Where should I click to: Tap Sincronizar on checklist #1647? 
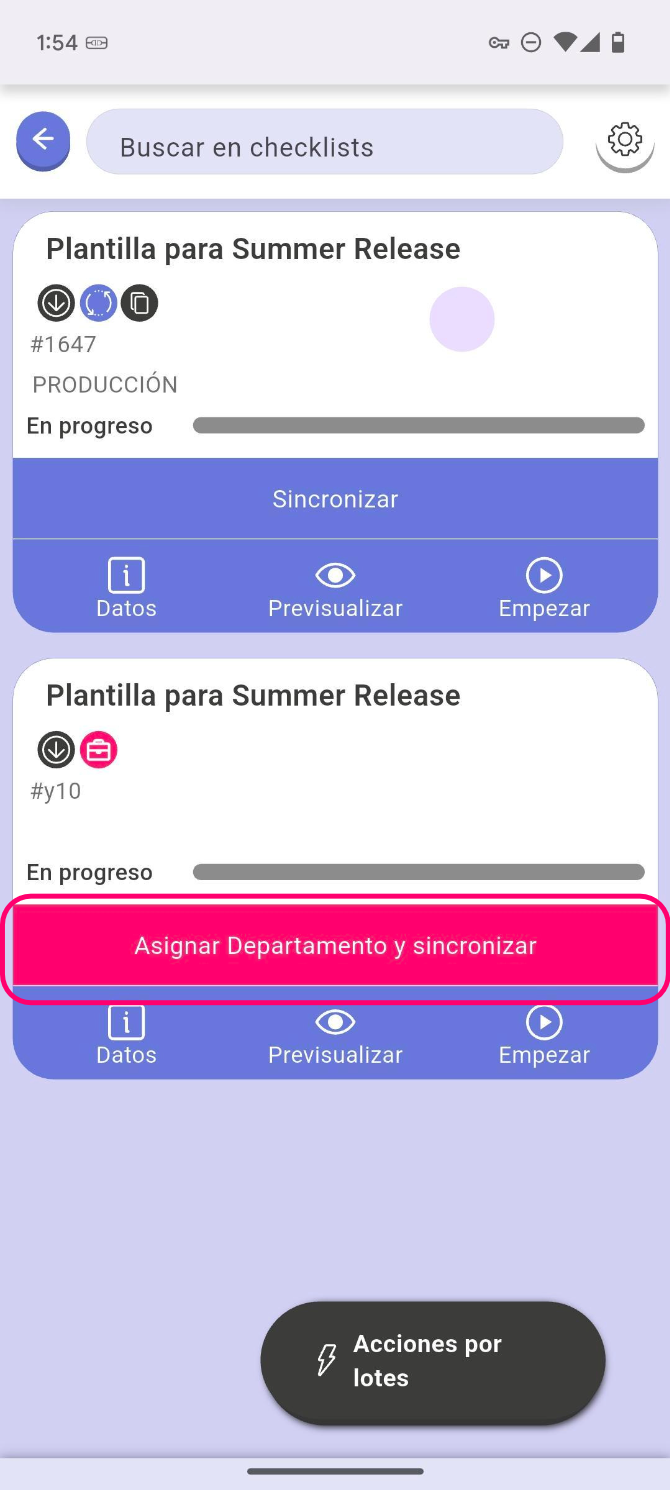point(335,499)
